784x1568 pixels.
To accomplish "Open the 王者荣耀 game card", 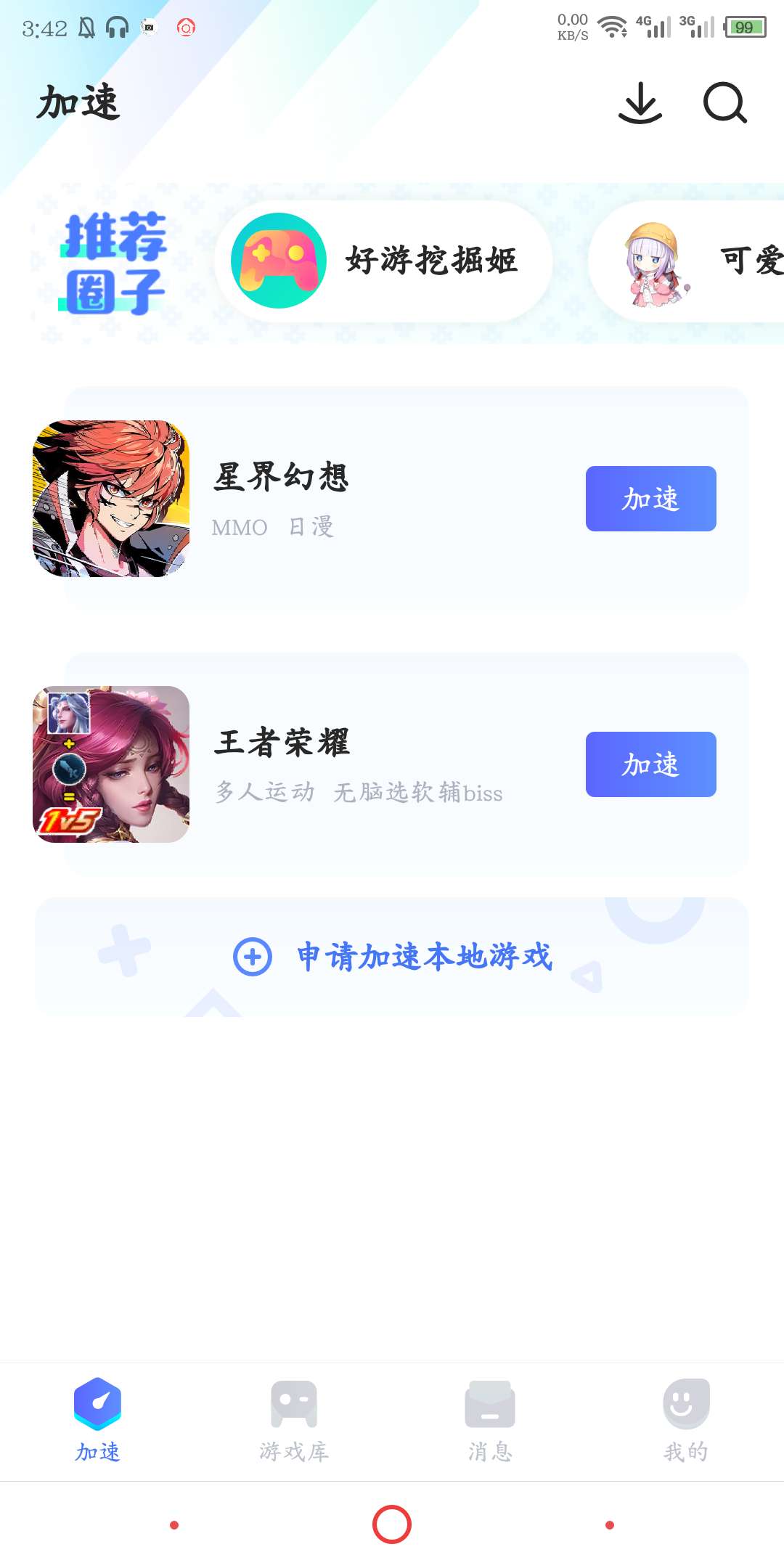I will (391, 764).
